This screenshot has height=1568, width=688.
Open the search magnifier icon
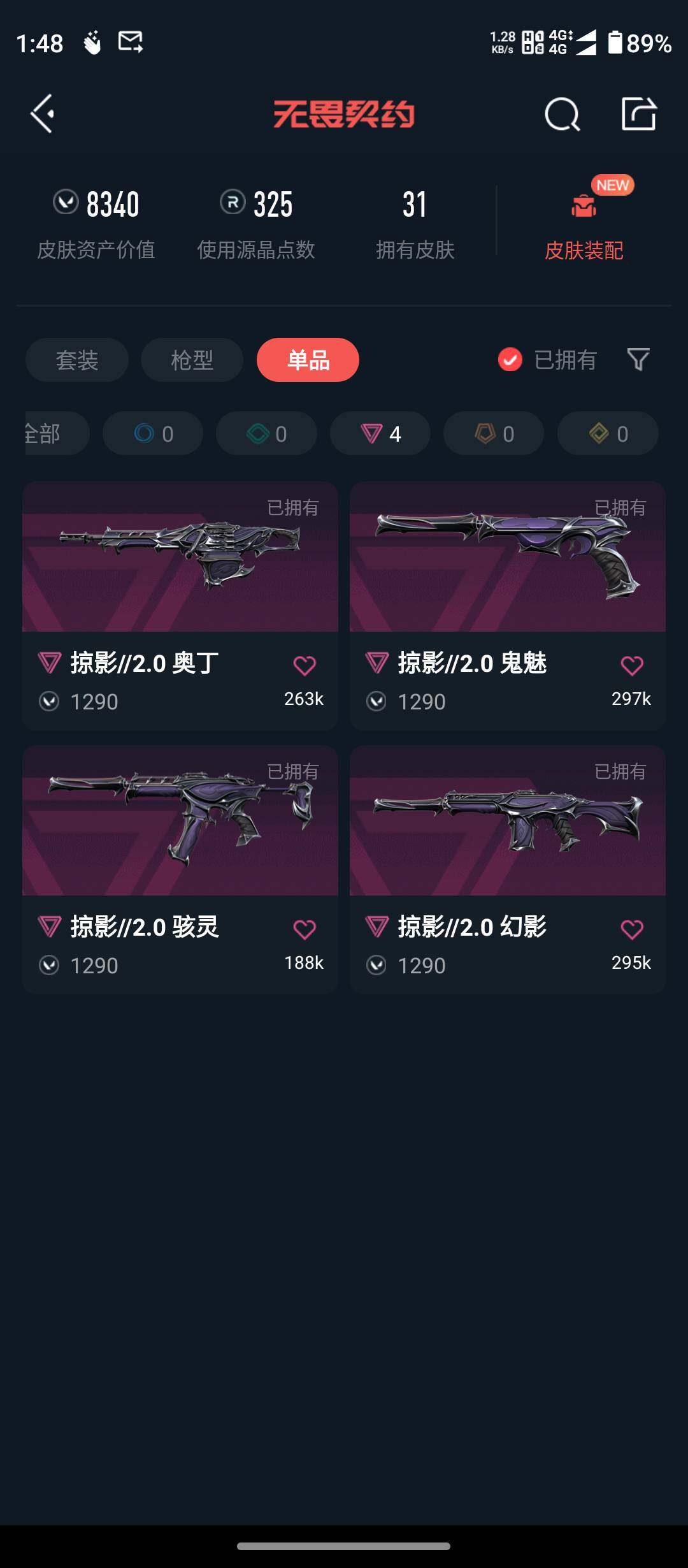tap(562, 115)
